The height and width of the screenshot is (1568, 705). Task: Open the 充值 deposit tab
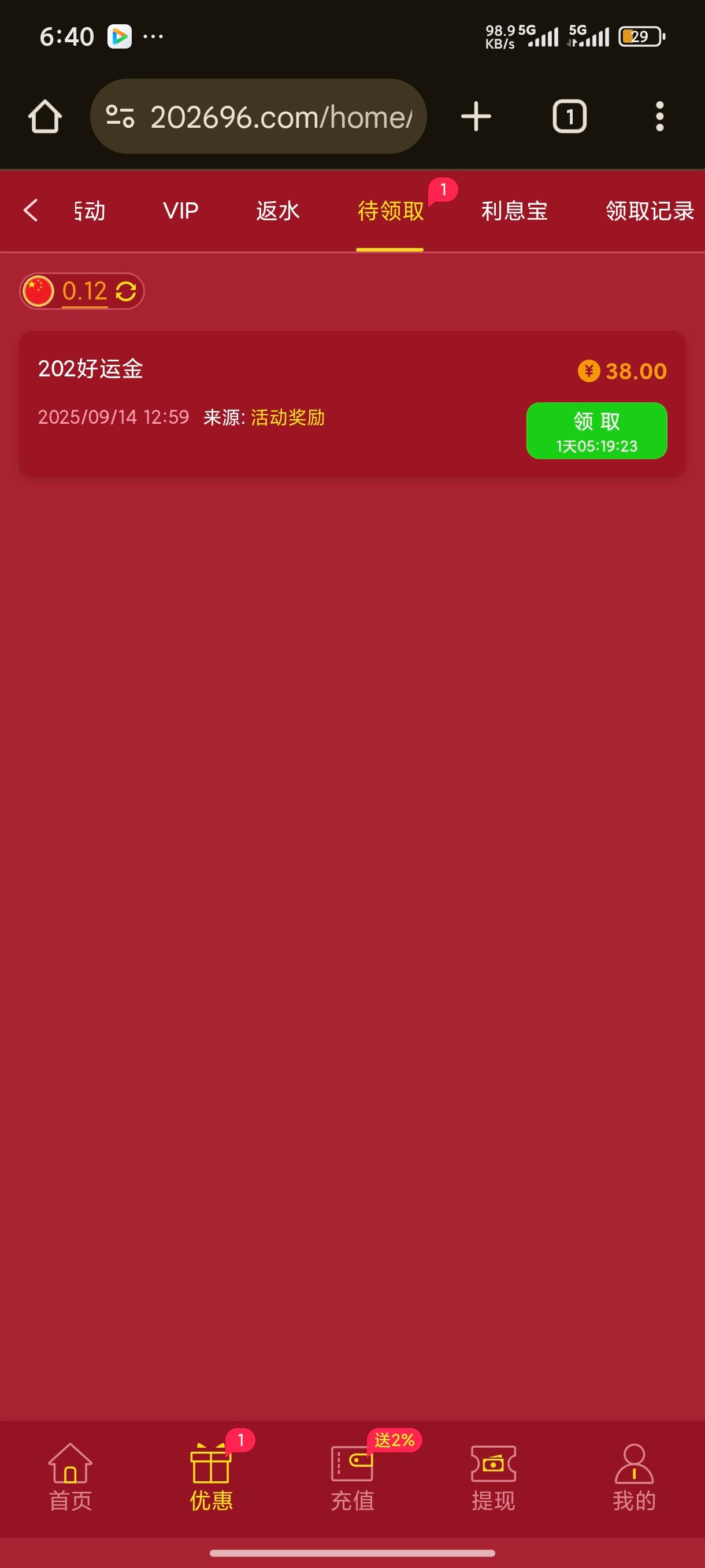pos(352,1477)
